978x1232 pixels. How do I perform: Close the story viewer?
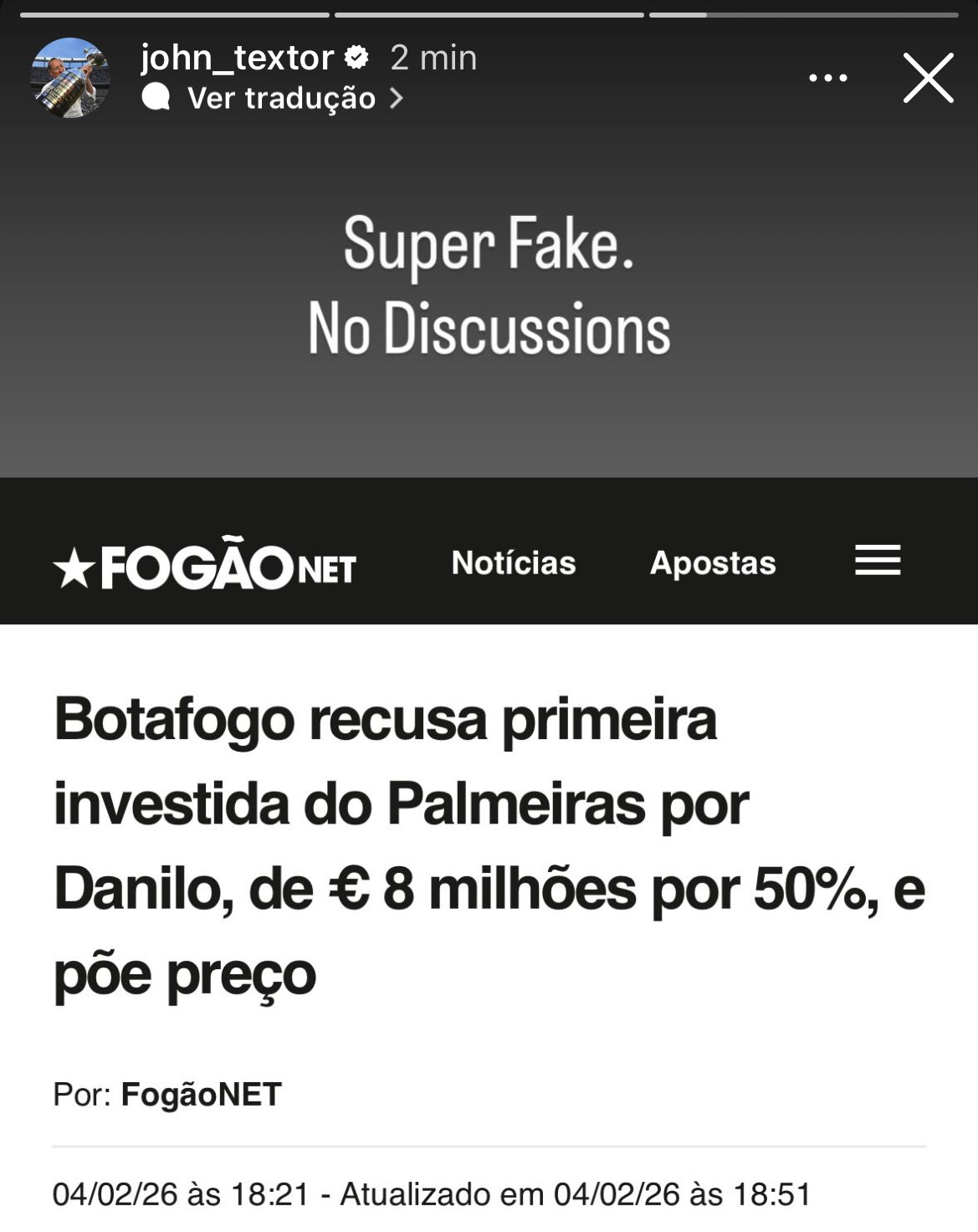coord(928,78)
